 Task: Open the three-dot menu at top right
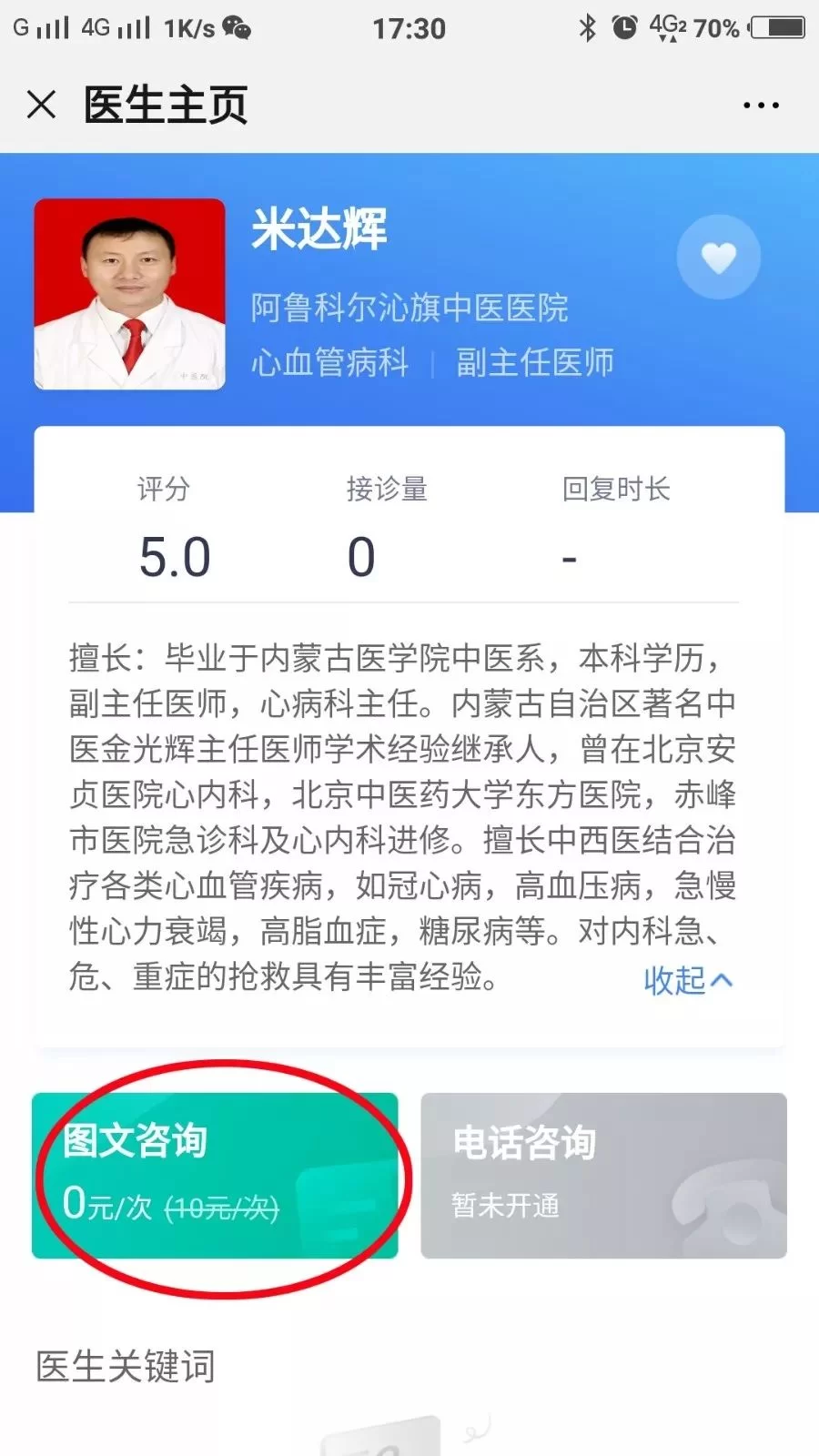(760, 105)
